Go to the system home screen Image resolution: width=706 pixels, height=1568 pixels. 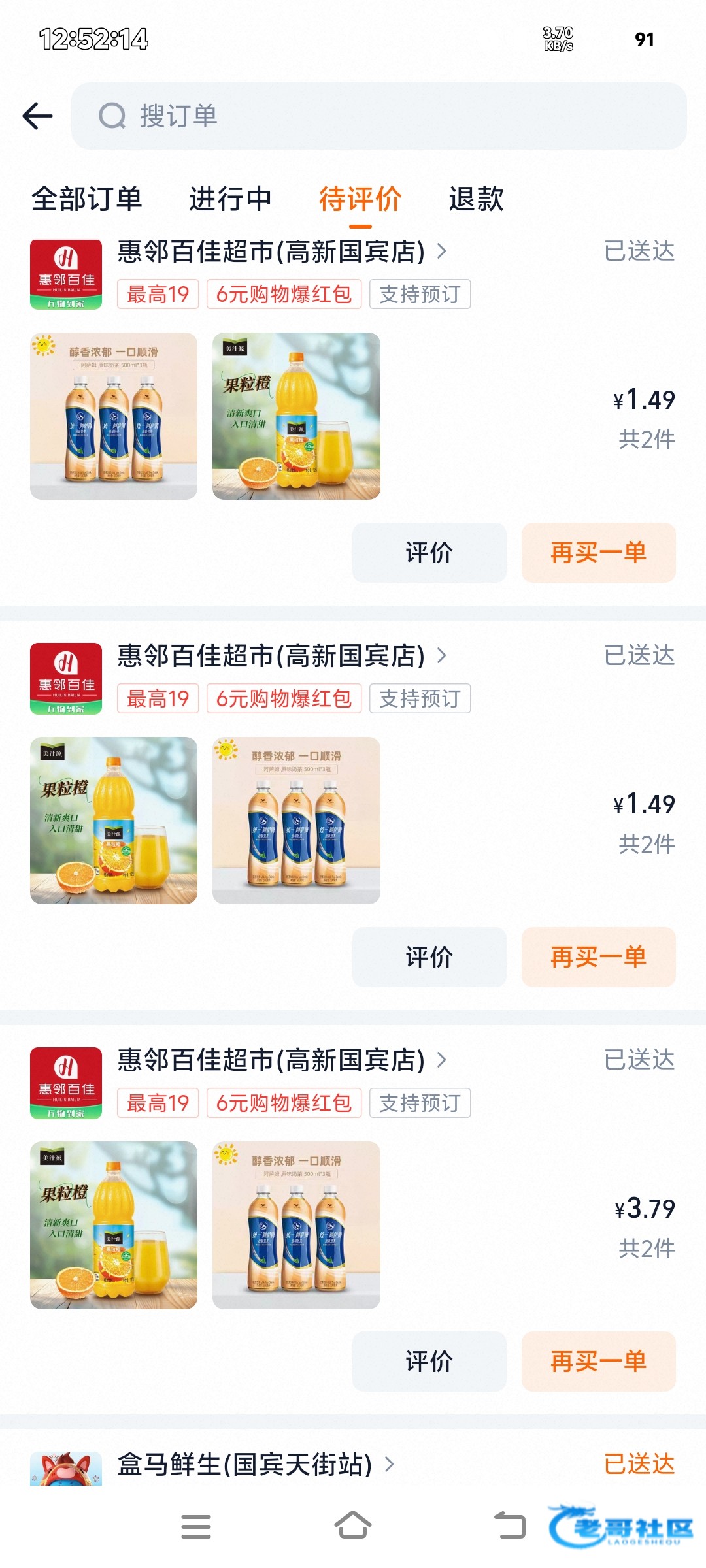(353, 1526)
